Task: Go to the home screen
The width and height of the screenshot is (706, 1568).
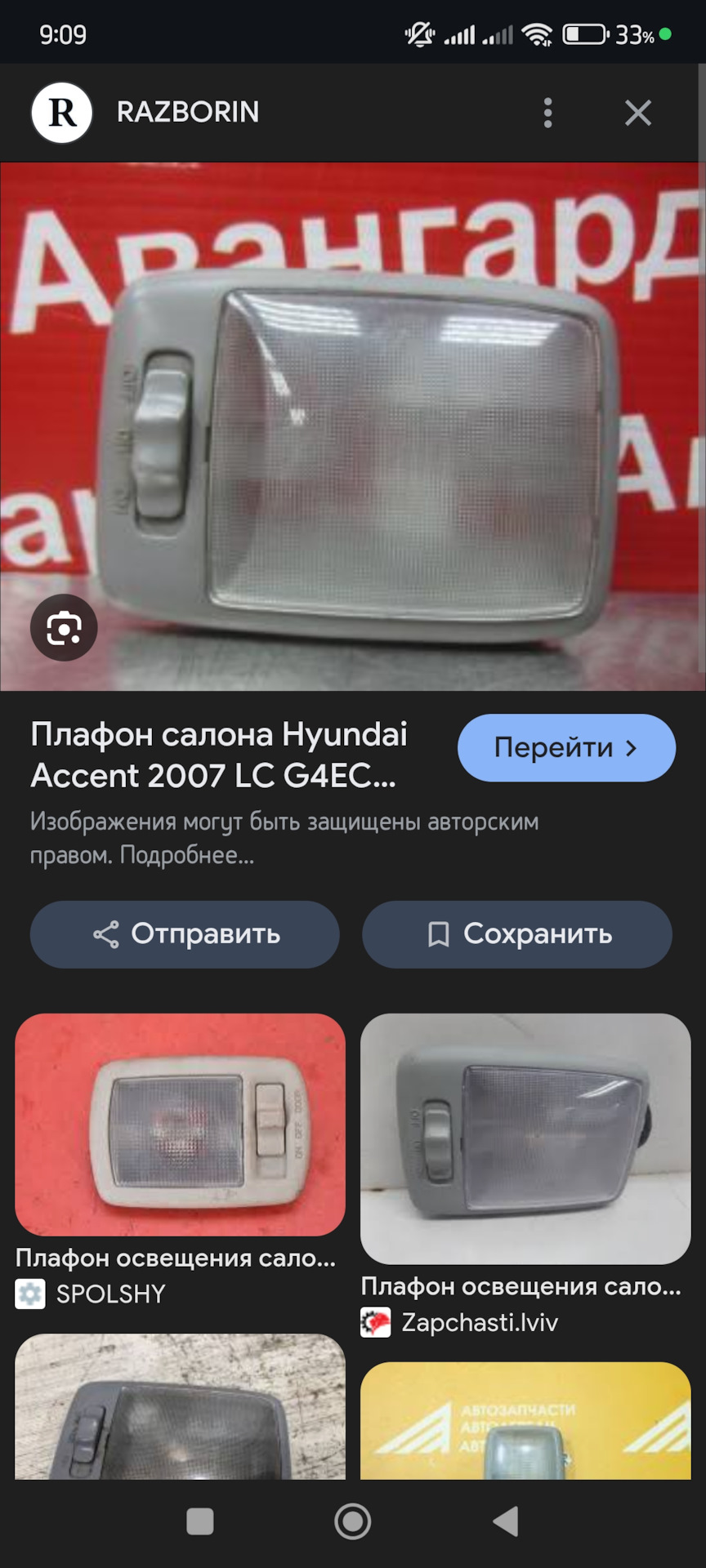Action: [353, 1521]
